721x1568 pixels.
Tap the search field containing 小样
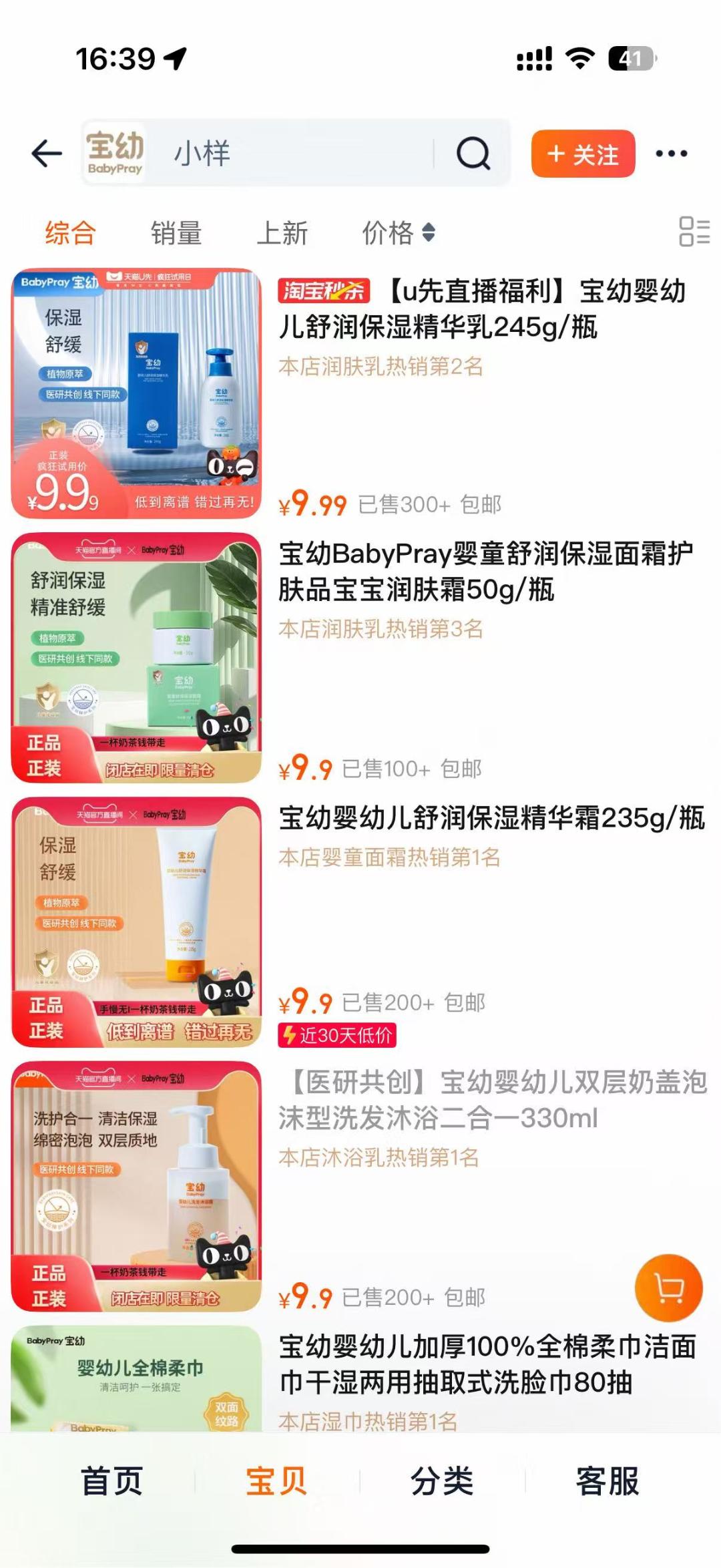[294, 154]
